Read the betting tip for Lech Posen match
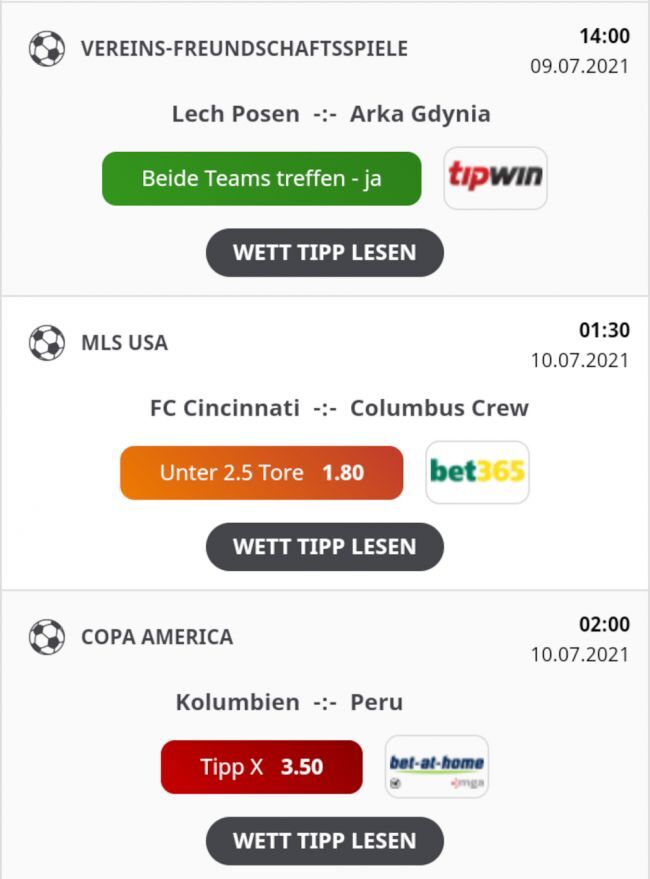Image resolution: width=650 pixels, height=879 pixels. (324, 252)
